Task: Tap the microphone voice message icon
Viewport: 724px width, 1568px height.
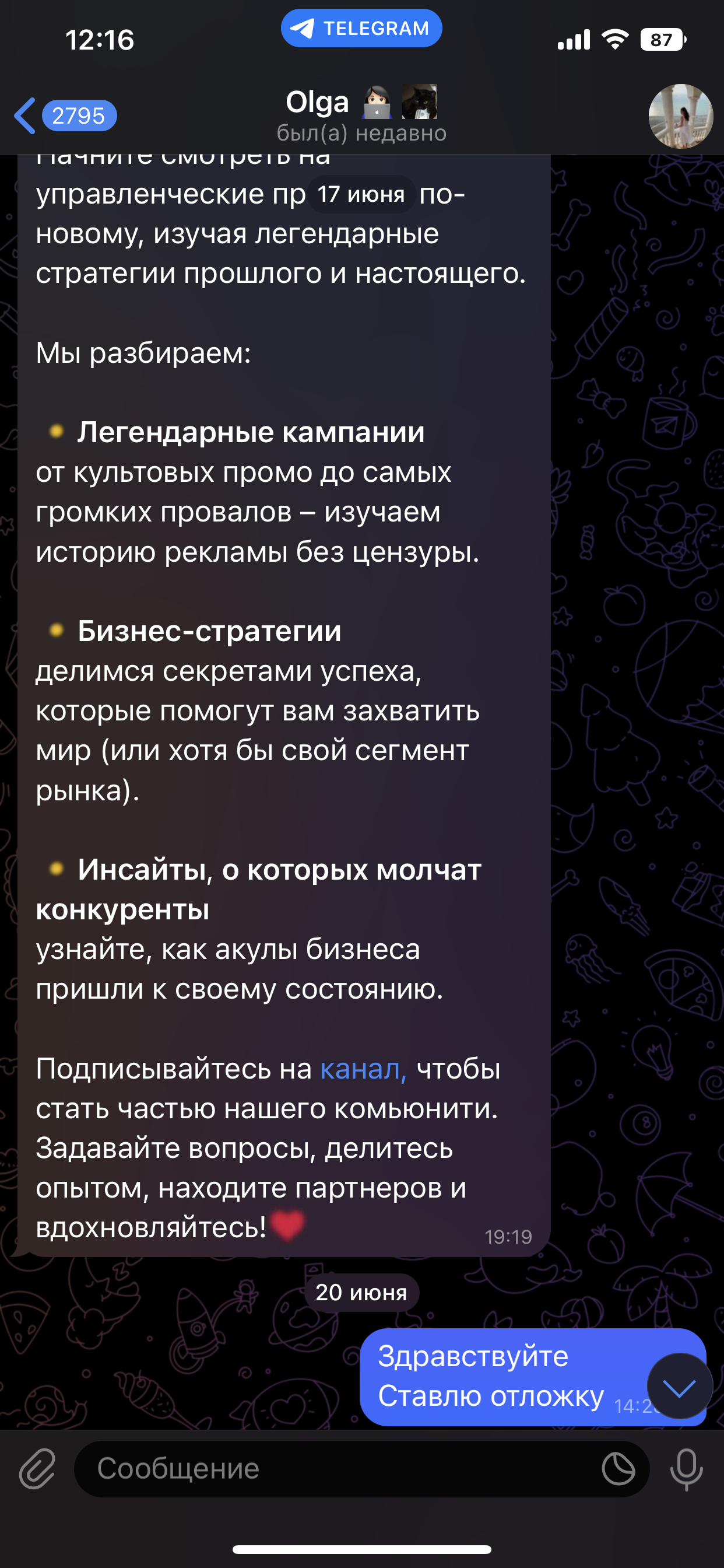Action: (686, 1469)
